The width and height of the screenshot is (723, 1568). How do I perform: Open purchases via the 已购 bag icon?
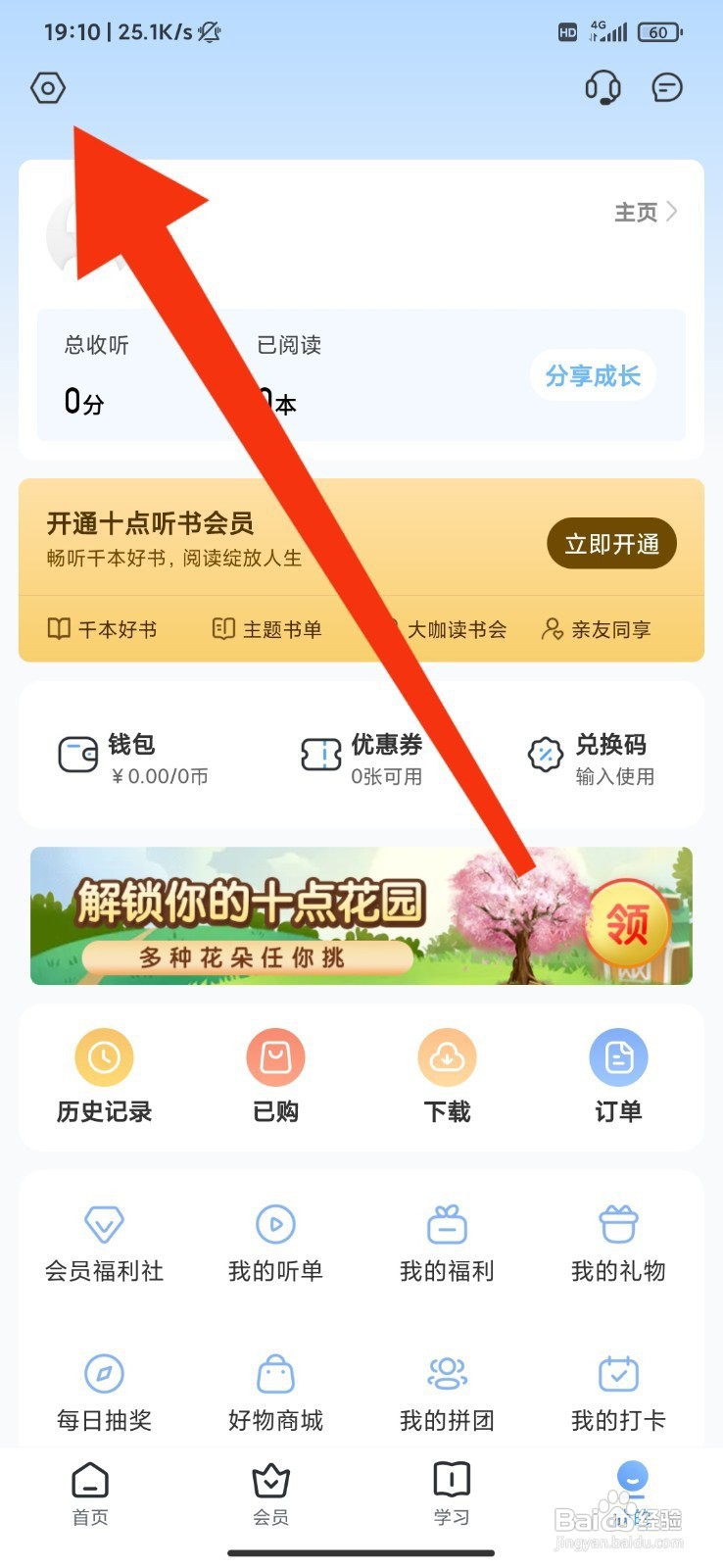(x=275, y=1056)
